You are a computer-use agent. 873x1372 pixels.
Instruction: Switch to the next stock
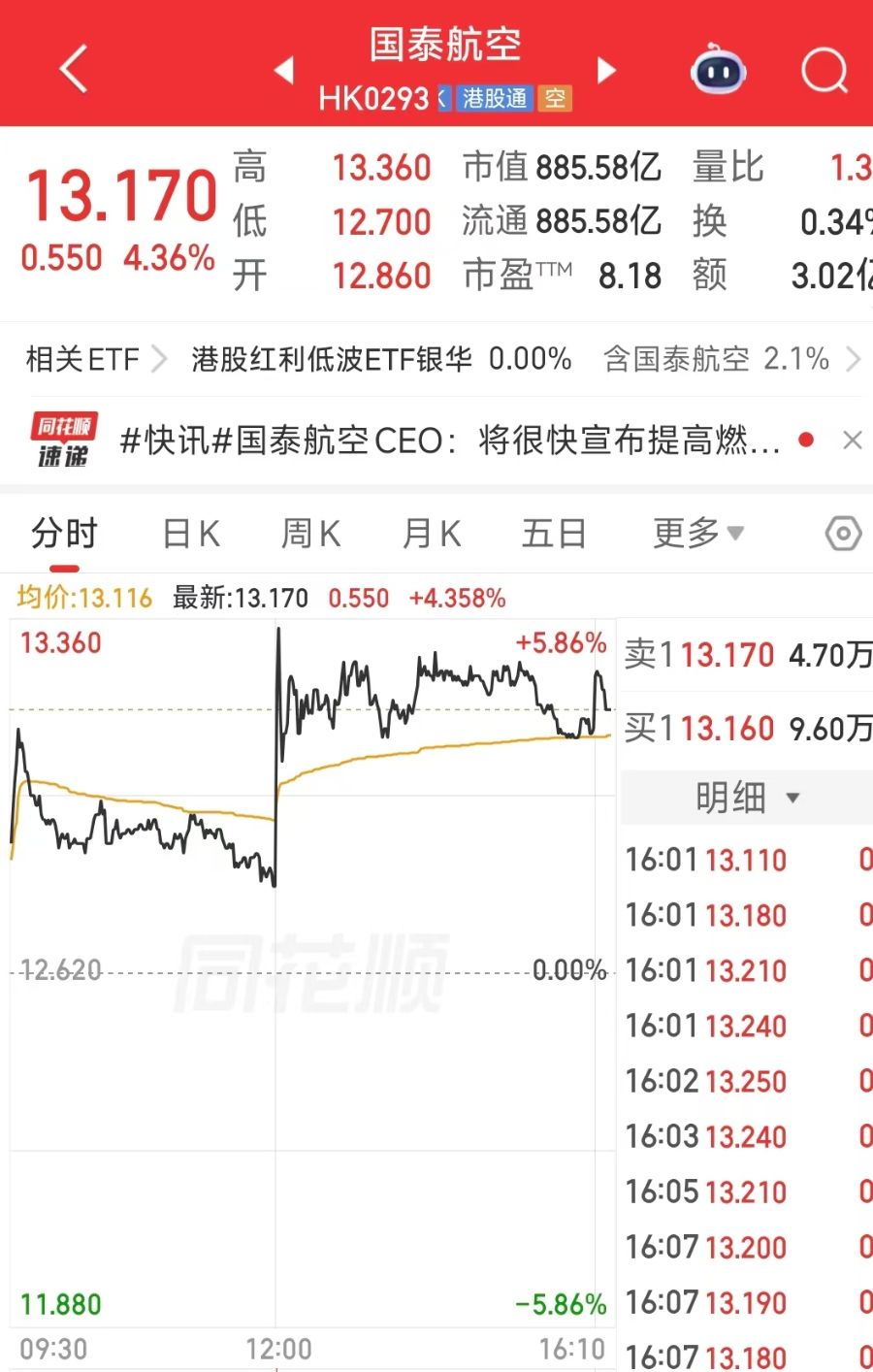pyautogui.click(x=607, y=70)
